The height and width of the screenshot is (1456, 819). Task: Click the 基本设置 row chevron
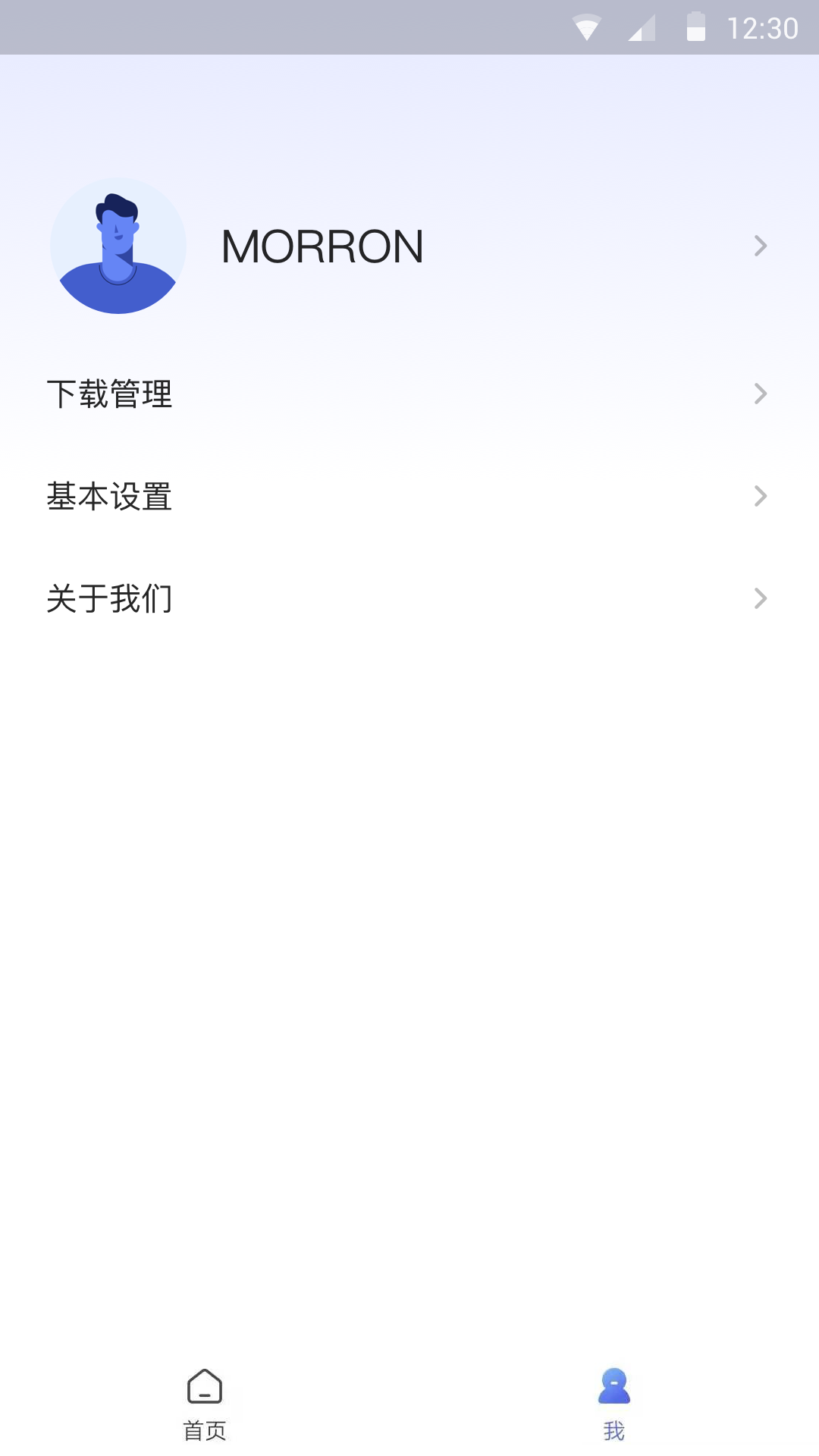point(761,497)
